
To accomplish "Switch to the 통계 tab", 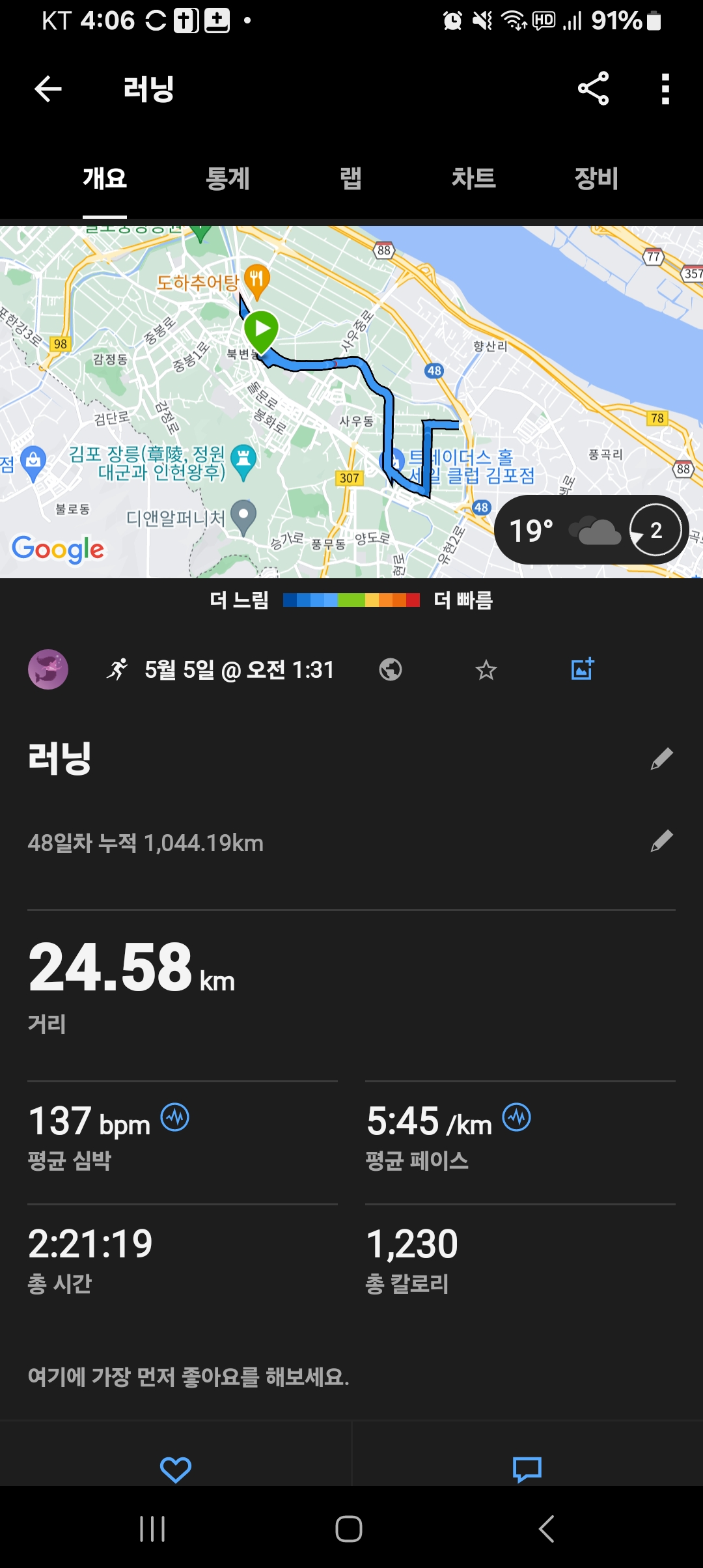I will coord(228,178).
